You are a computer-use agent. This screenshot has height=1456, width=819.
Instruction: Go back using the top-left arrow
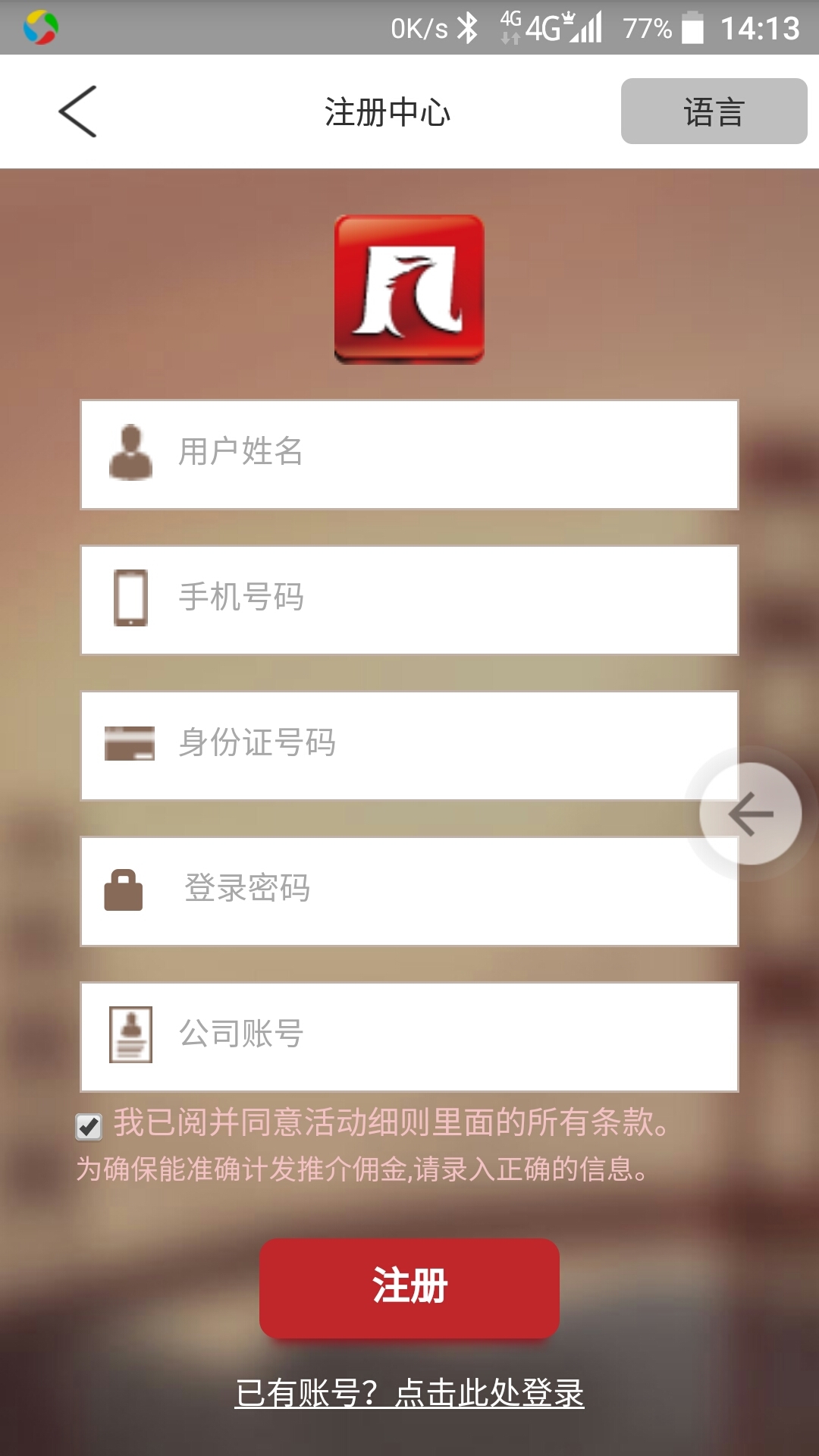click(78, 111)
